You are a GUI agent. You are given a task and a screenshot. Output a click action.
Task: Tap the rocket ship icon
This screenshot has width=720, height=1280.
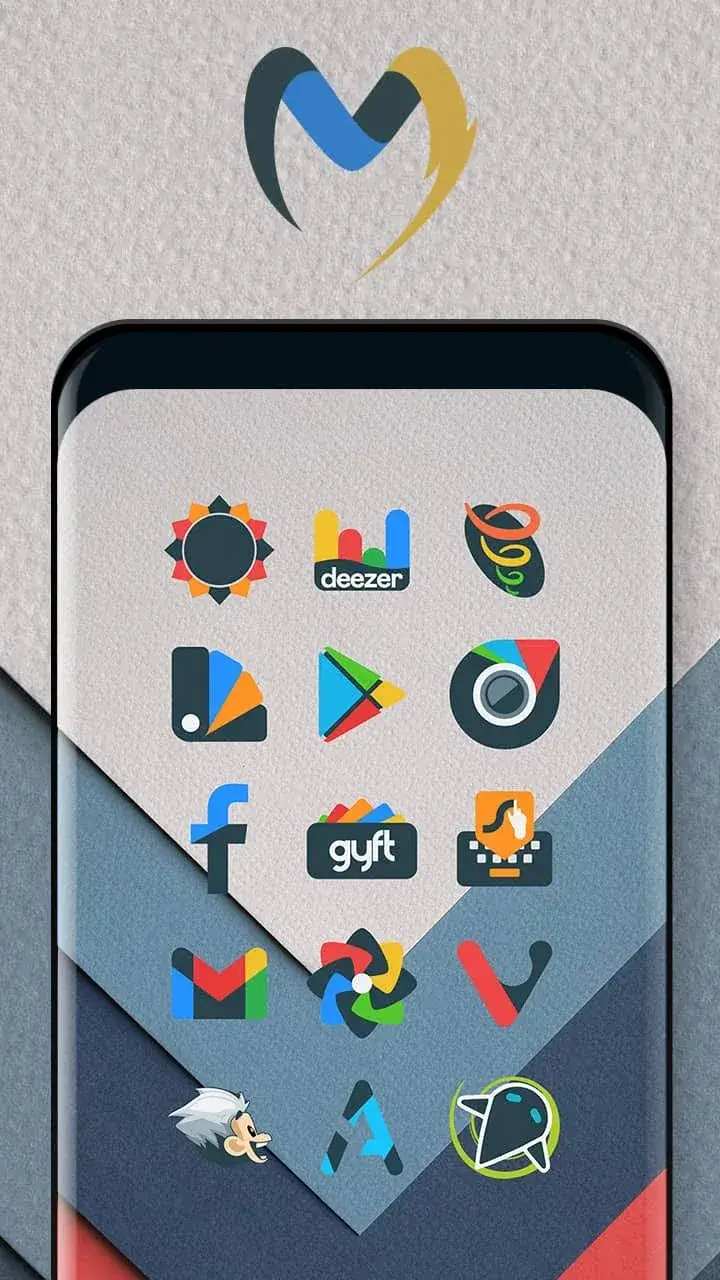[x=505, y=1128]
